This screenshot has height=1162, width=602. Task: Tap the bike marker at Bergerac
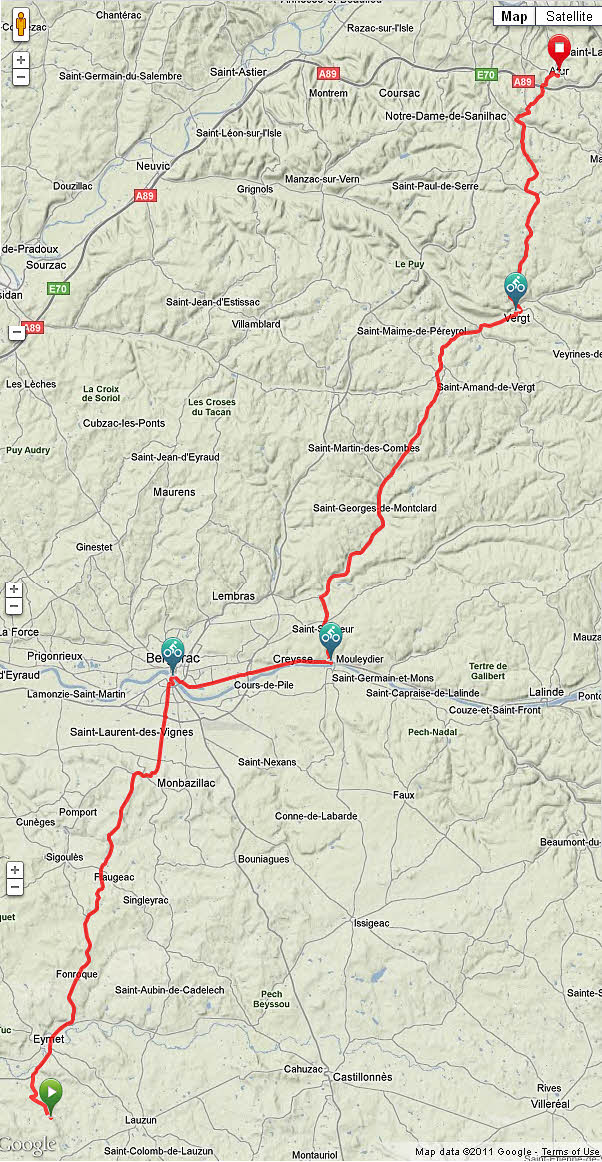pyautogui.click(x=173, y=653)
